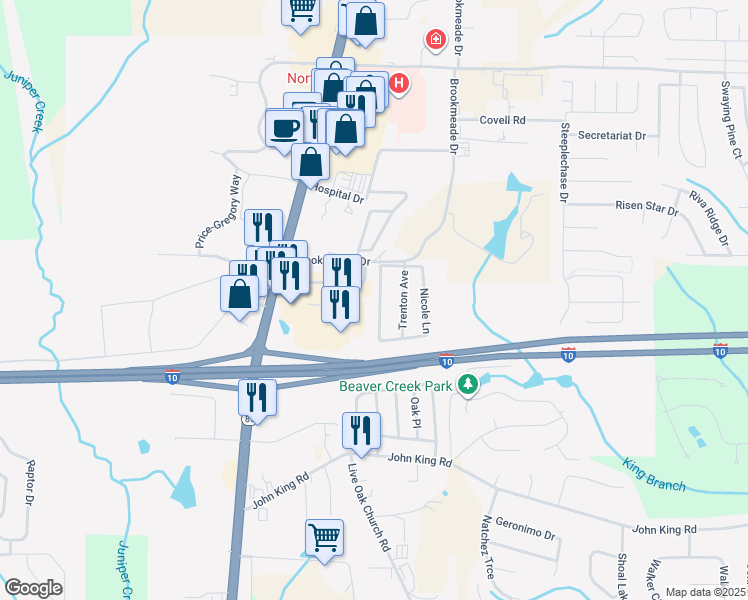Open restaurant marker beside Price-Gregory Way
Viewport: 748px width, 600px height.
click(263, 230)
